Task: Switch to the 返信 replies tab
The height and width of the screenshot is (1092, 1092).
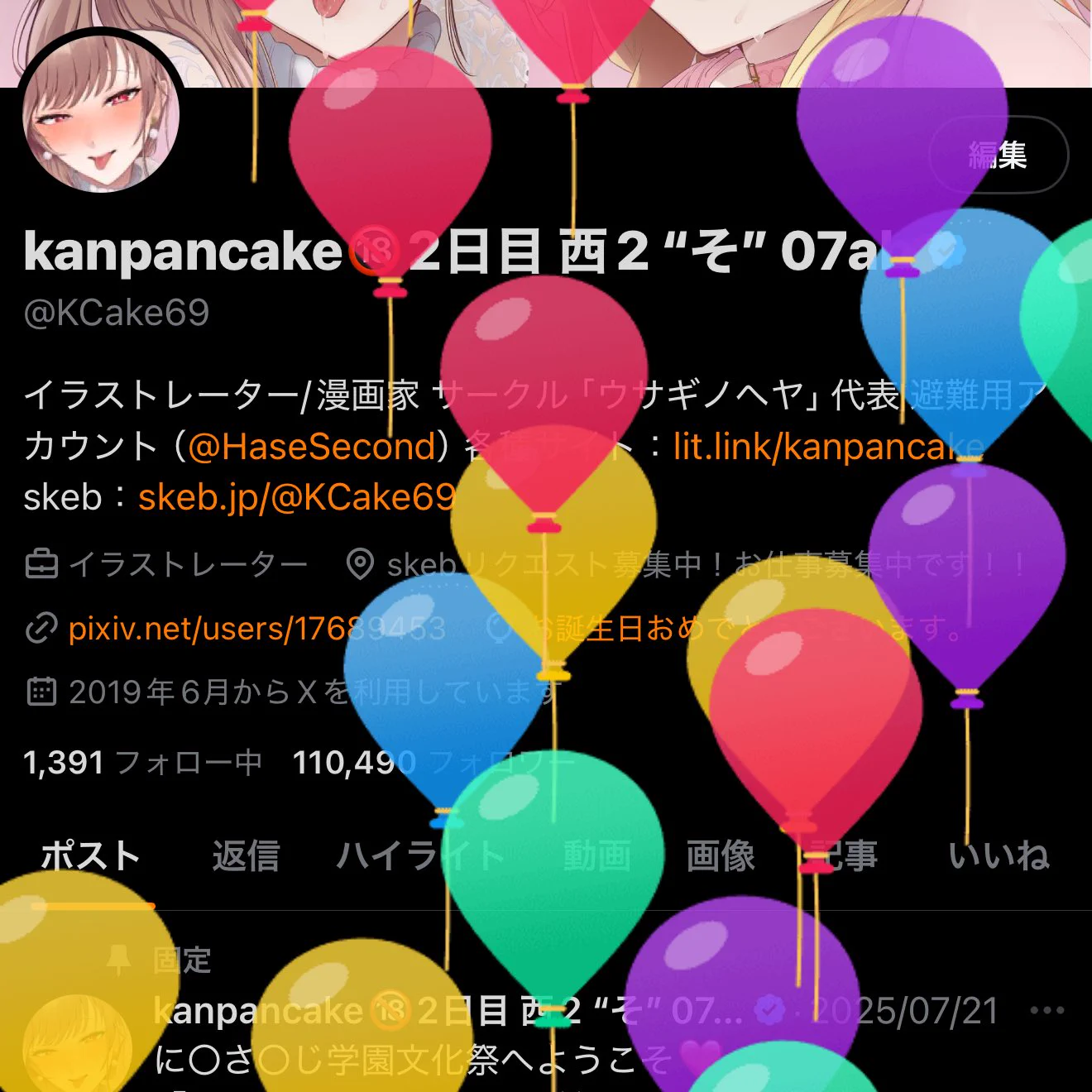Action: pyautogui.click(x=246, y=856)
